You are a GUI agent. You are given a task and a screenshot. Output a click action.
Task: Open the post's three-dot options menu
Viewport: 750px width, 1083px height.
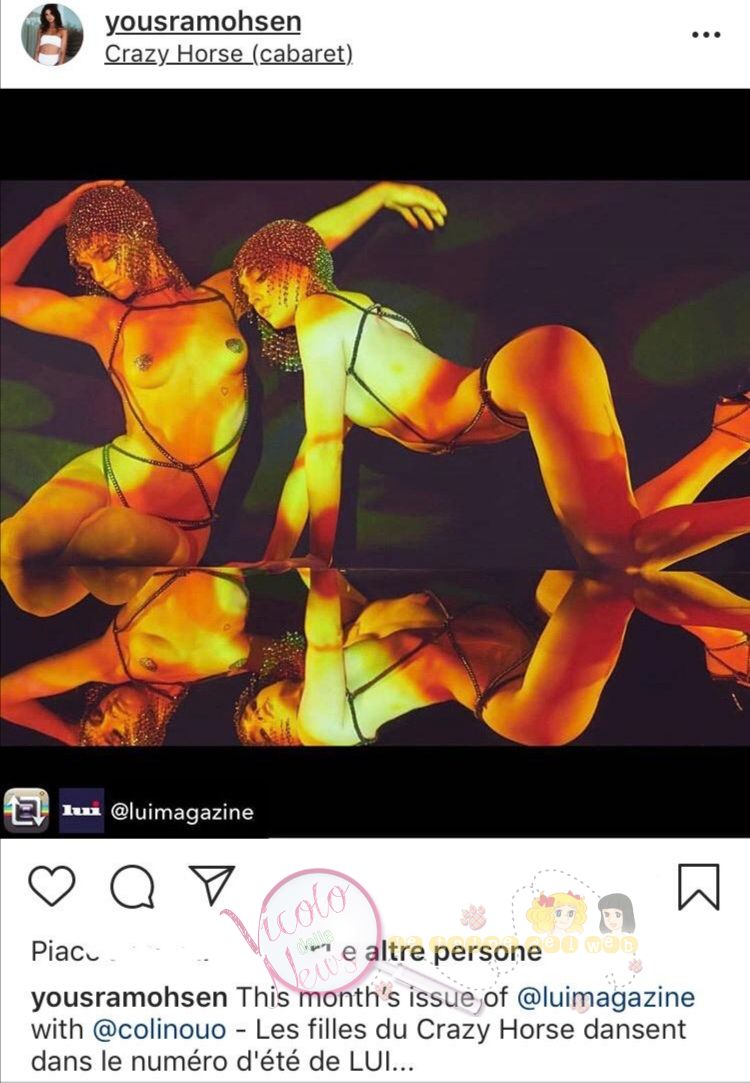(x=706, y=35)
